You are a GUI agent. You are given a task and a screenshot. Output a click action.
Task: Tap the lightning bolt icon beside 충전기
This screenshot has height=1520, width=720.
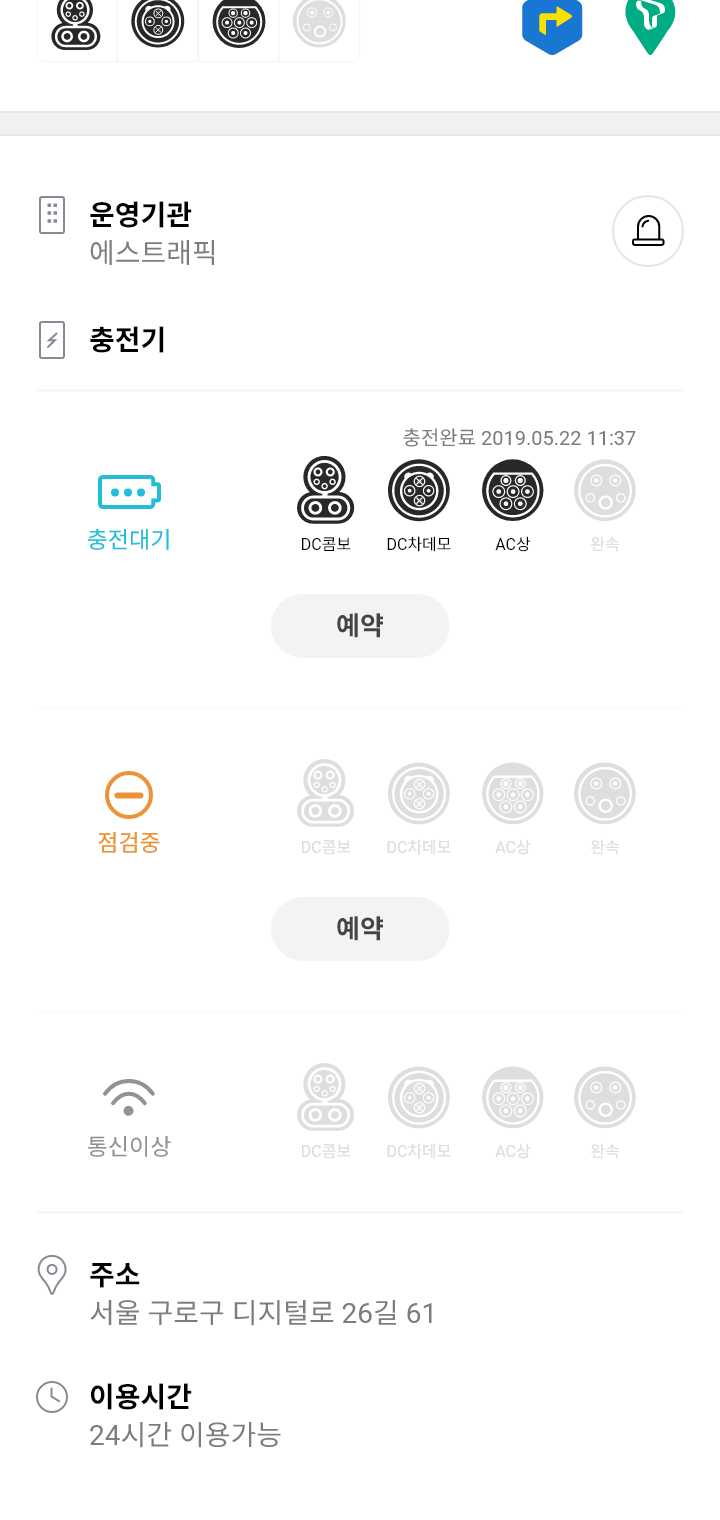coord(51,340)
